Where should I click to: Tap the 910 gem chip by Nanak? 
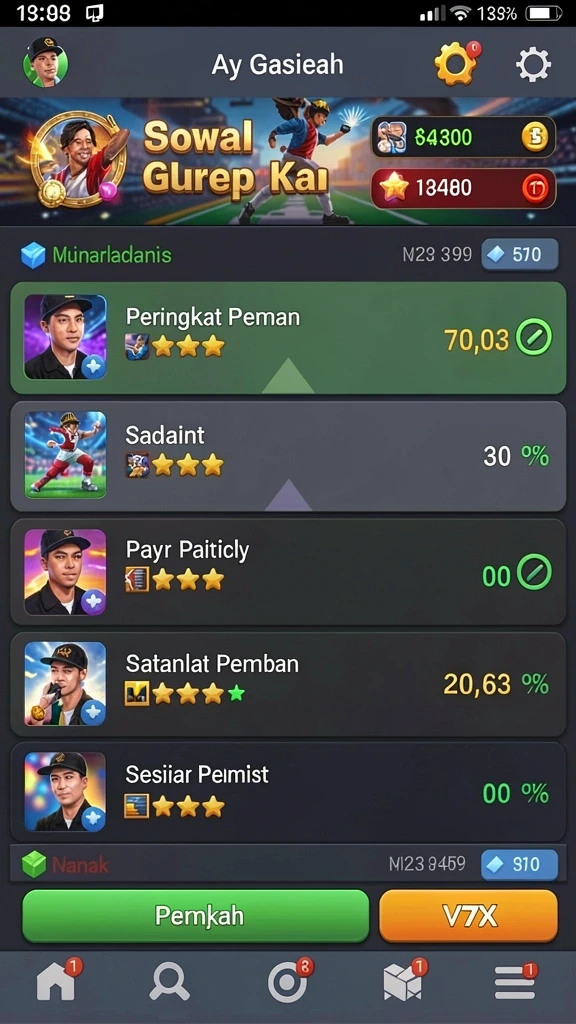pos(520,864)
